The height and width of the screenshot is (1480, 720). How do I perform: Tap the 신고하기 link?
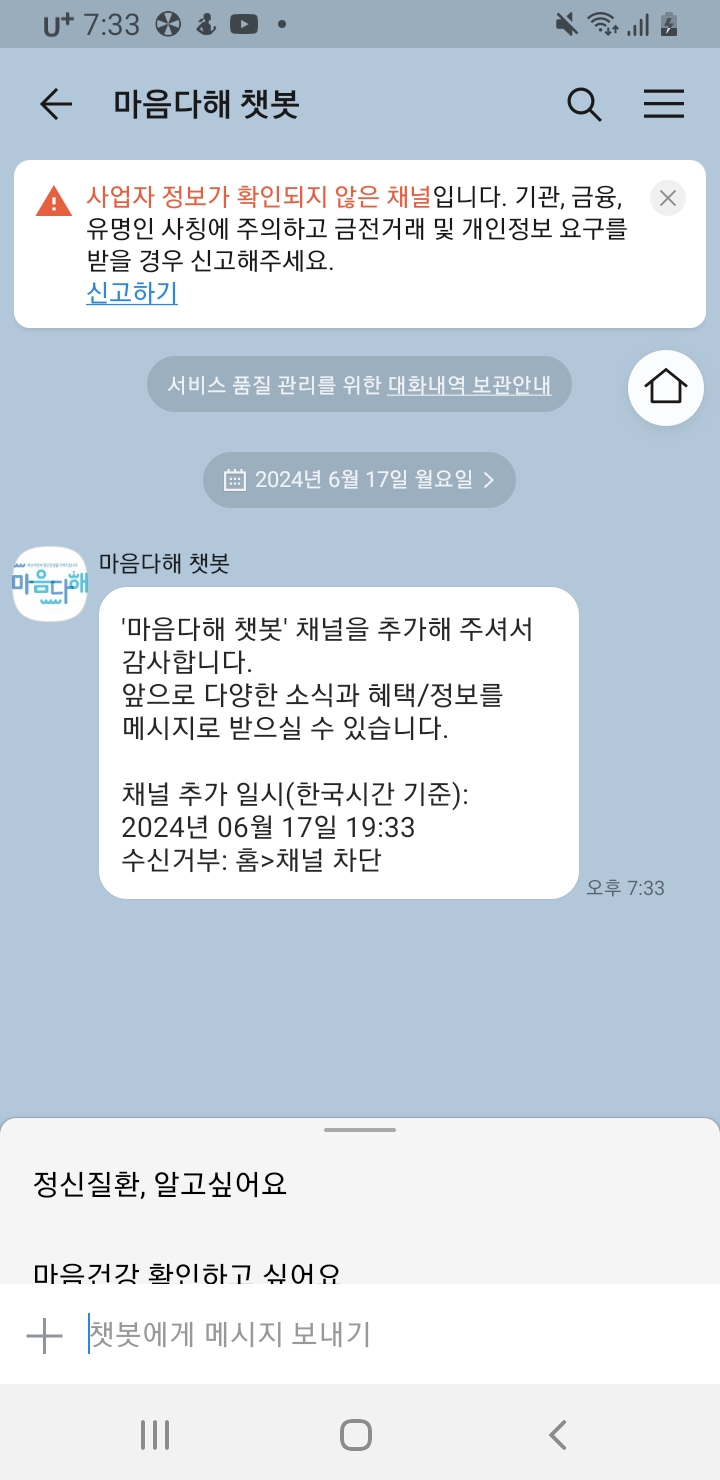pos(132,293)
